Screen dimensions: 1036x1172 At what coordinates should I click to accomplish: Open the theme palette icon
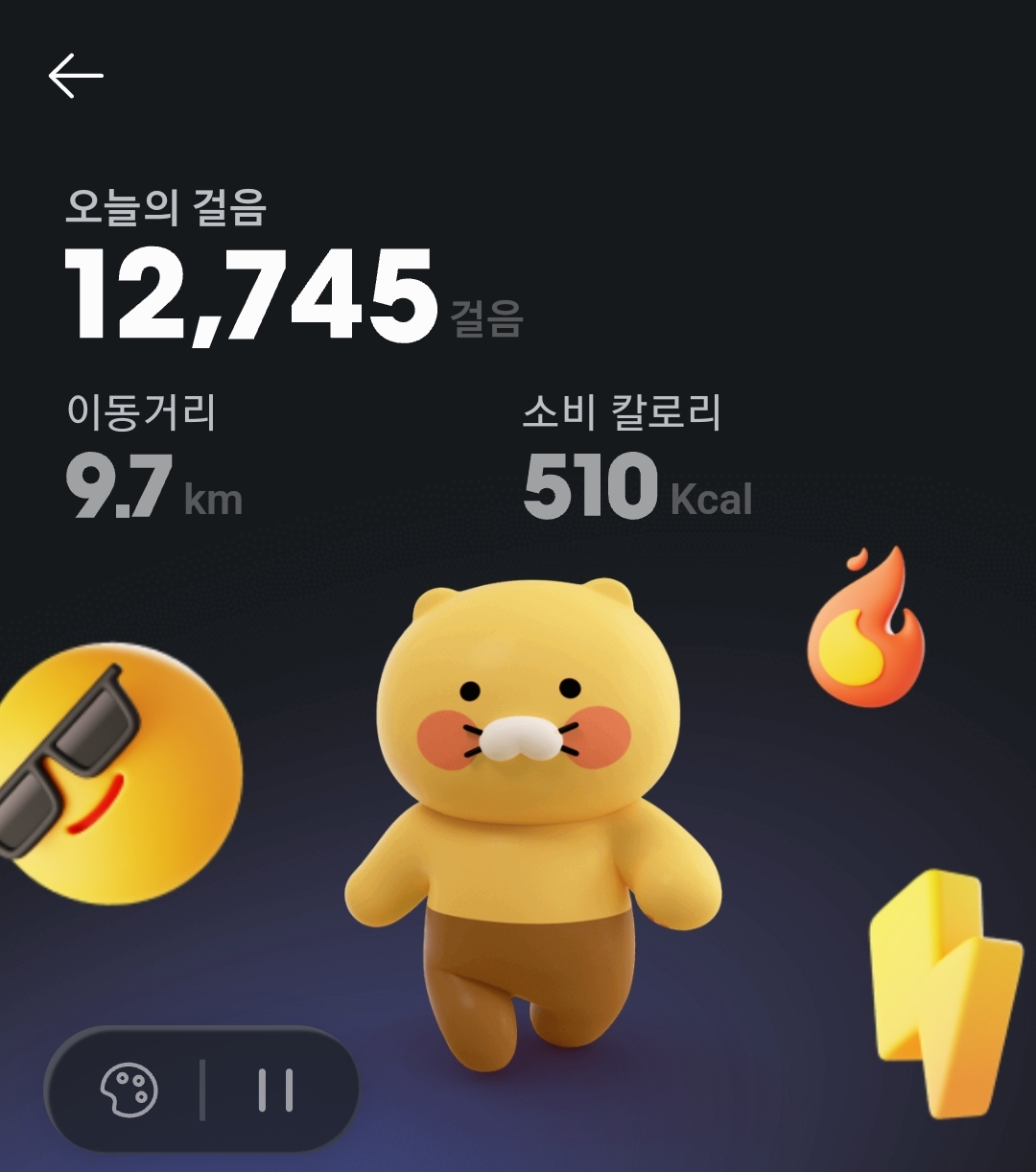tap(129, 1090)
